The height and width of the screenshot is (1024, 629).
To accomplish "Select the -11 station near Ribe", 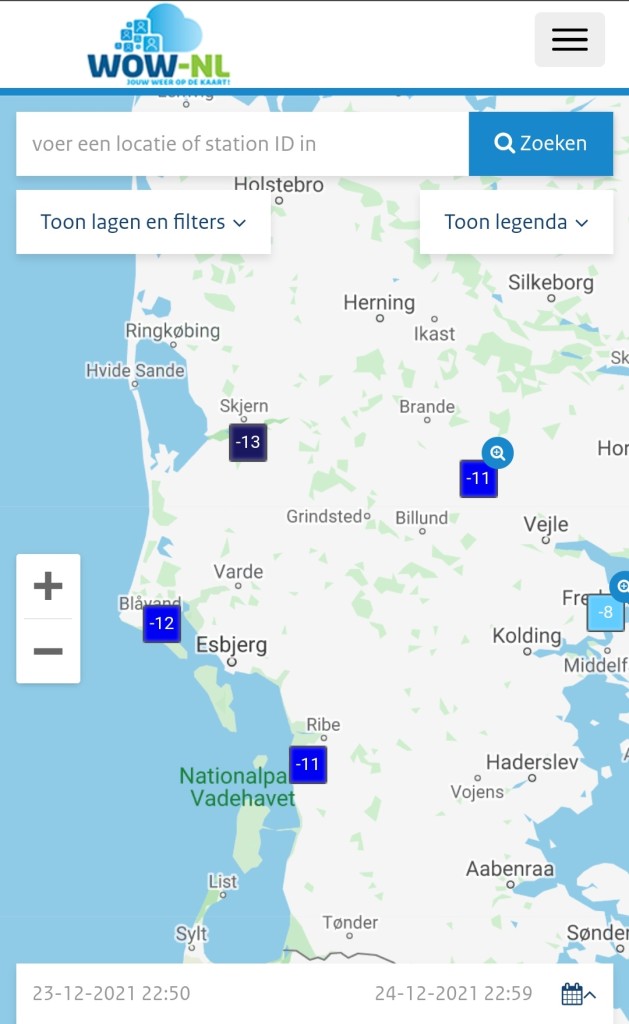I will 308,764.
